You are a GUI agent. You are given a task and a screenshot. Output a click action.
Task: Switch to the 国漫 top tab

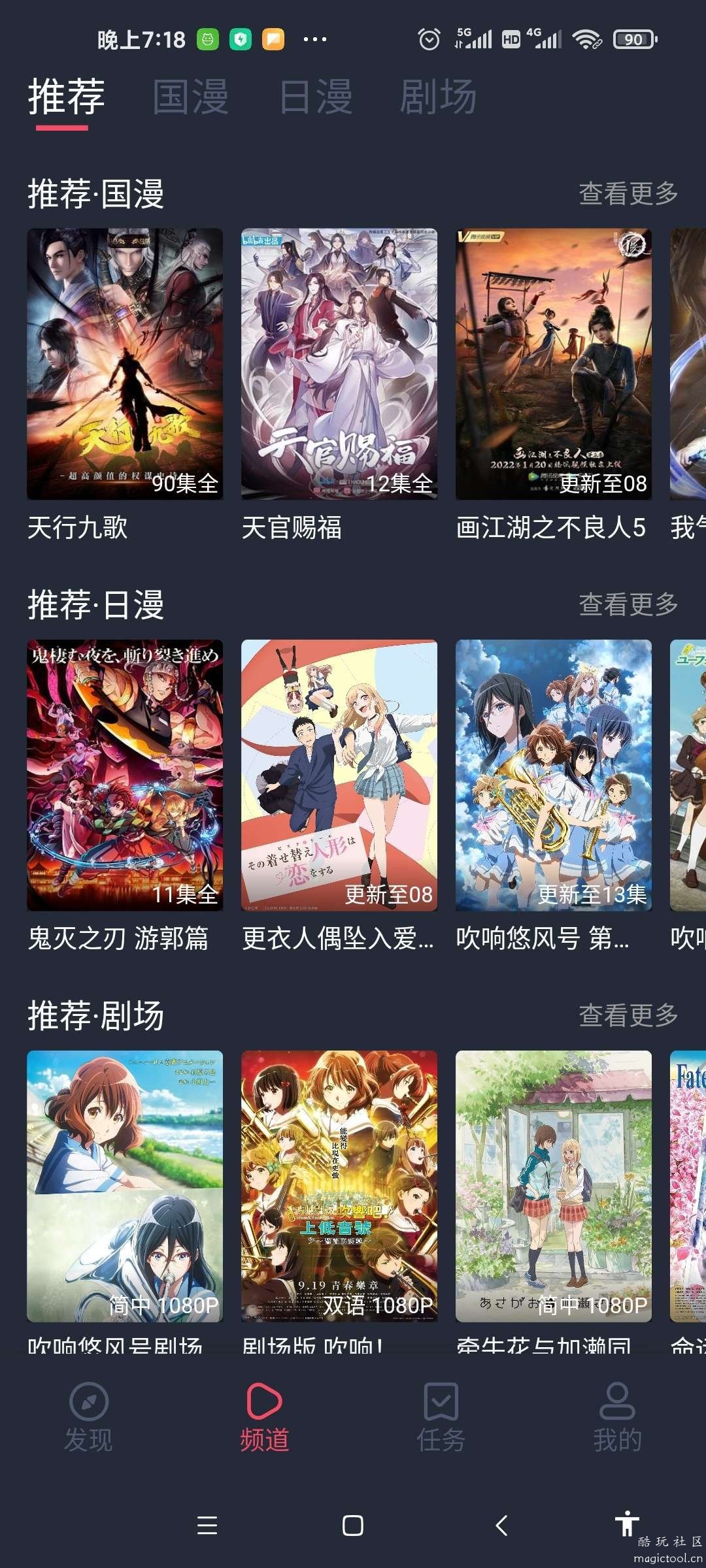pos(190,97)
